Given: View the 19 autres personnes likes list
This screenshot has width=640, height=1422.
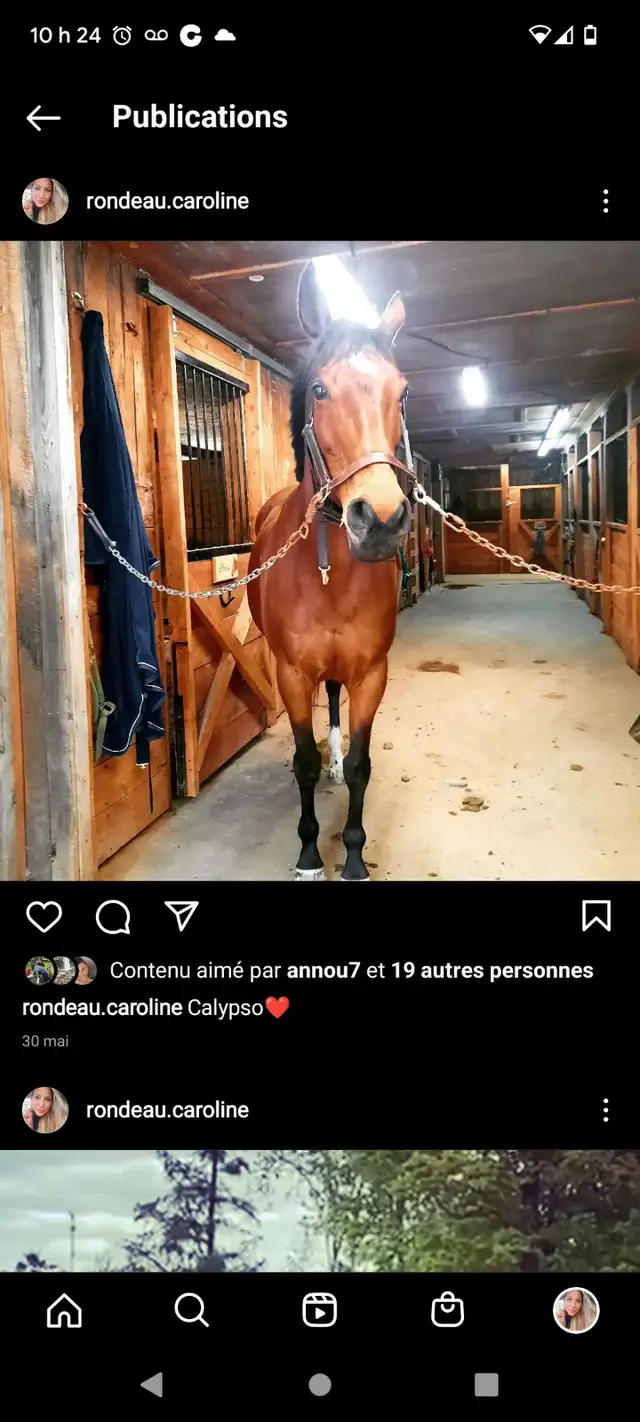Looking at the screenshot, I should point(492,970).
